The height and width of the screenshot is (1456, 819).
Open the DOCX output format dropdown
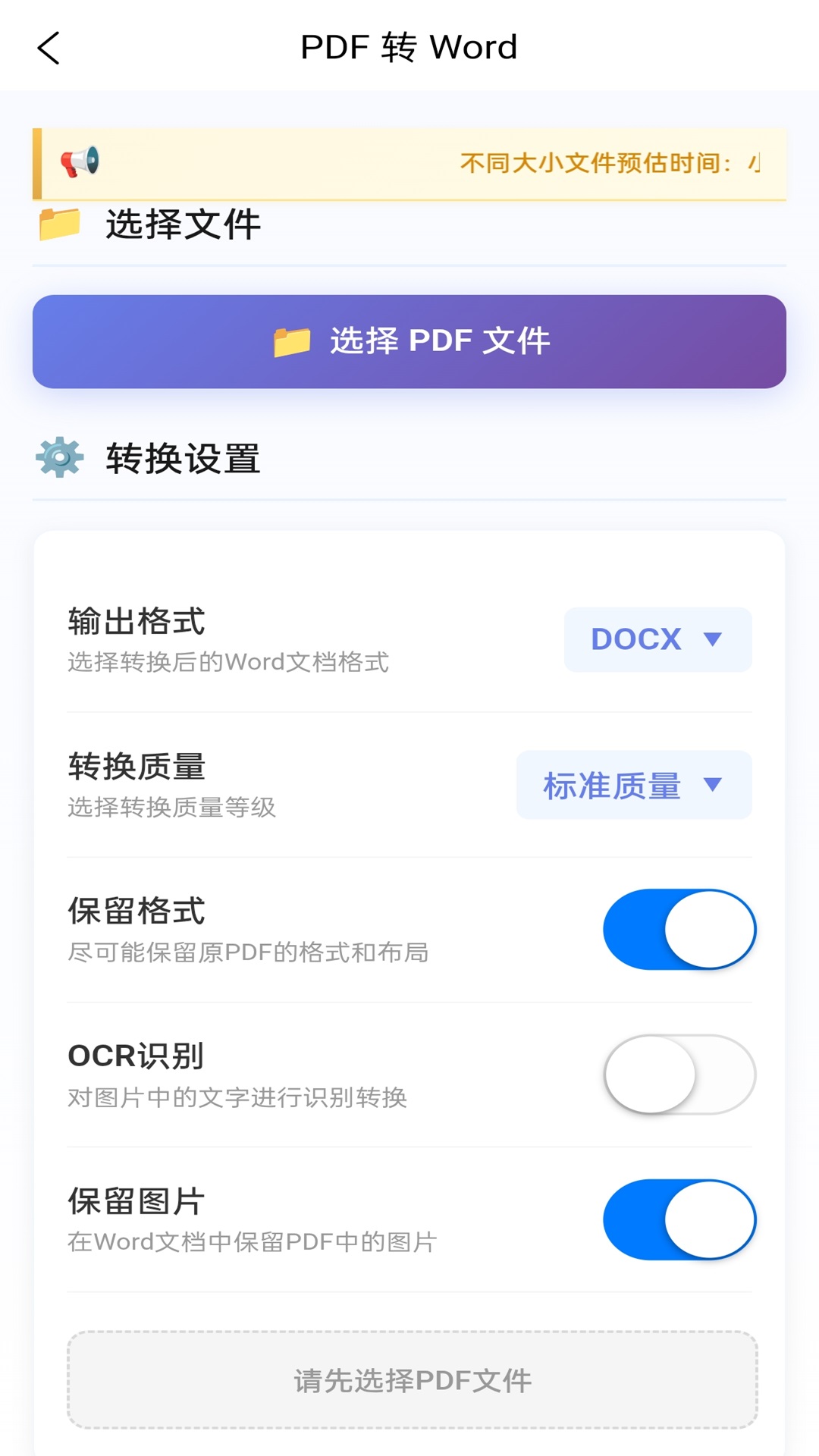[x=657, y=639]
